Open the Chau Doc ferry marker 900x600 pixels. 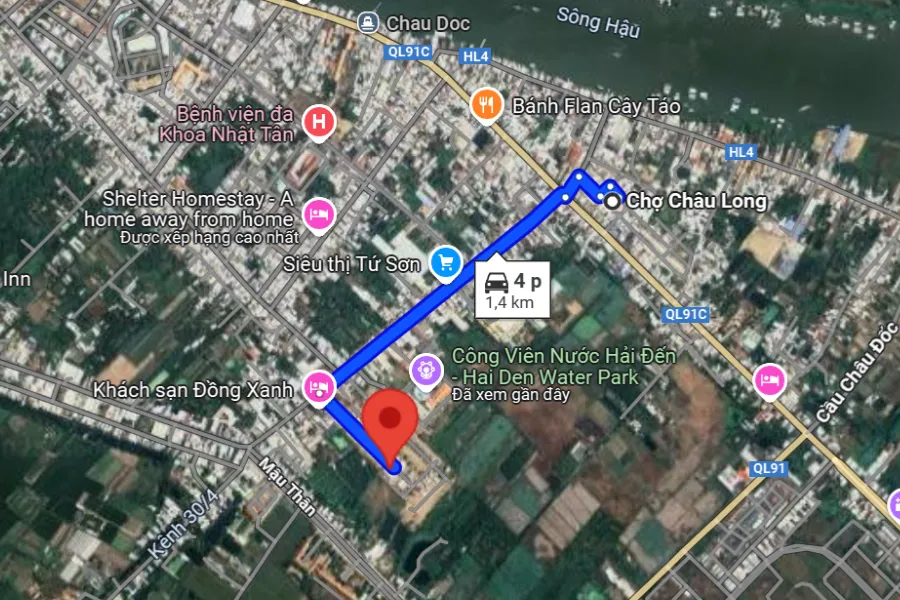coord(367,21)
